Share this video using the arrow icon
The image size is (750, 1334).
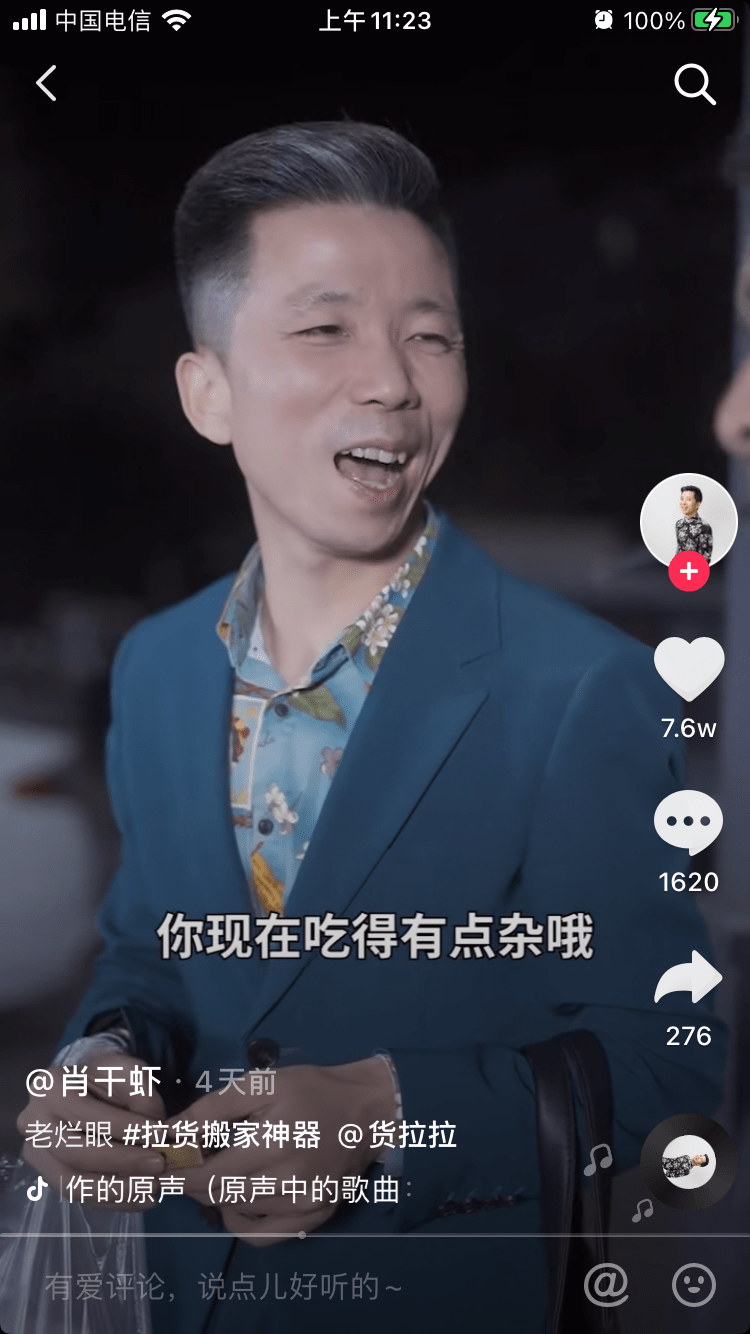(x=688, y=978)
